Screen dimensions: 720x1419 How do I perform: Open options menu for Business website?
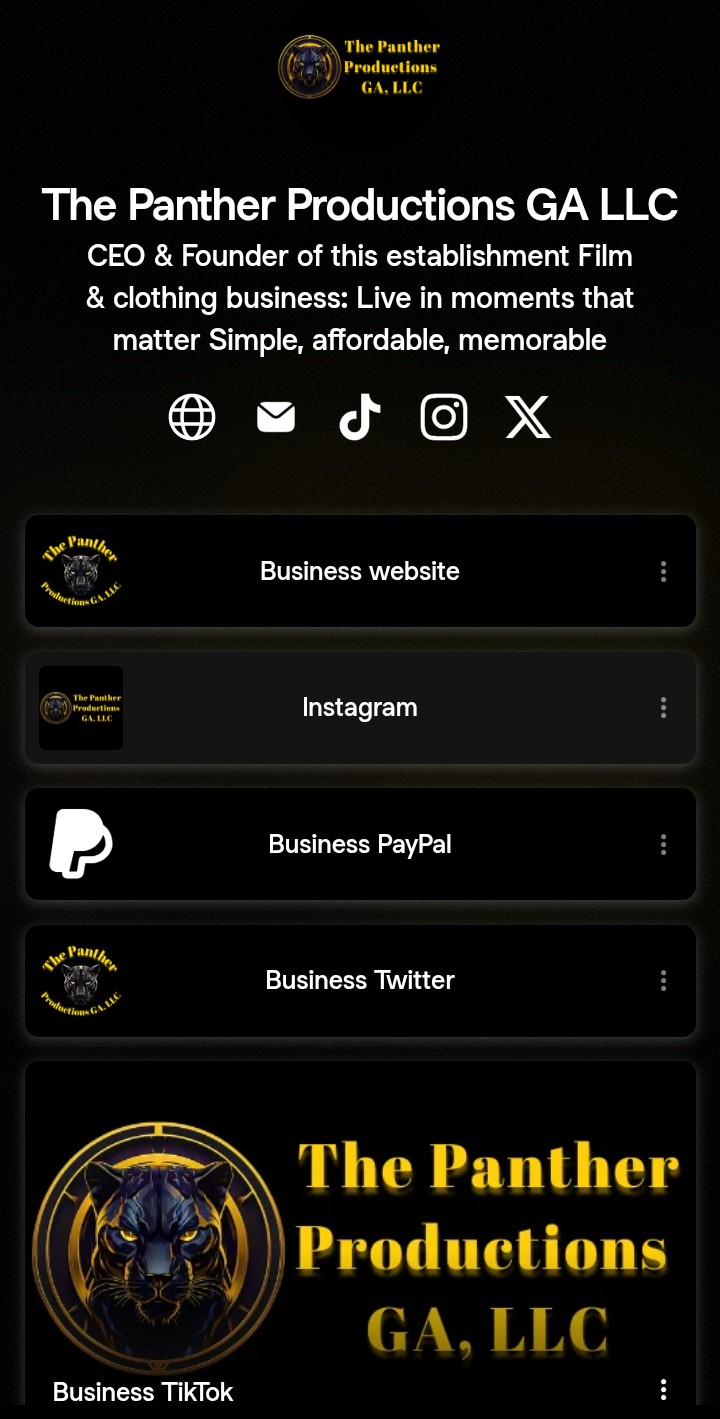(663, 571)
